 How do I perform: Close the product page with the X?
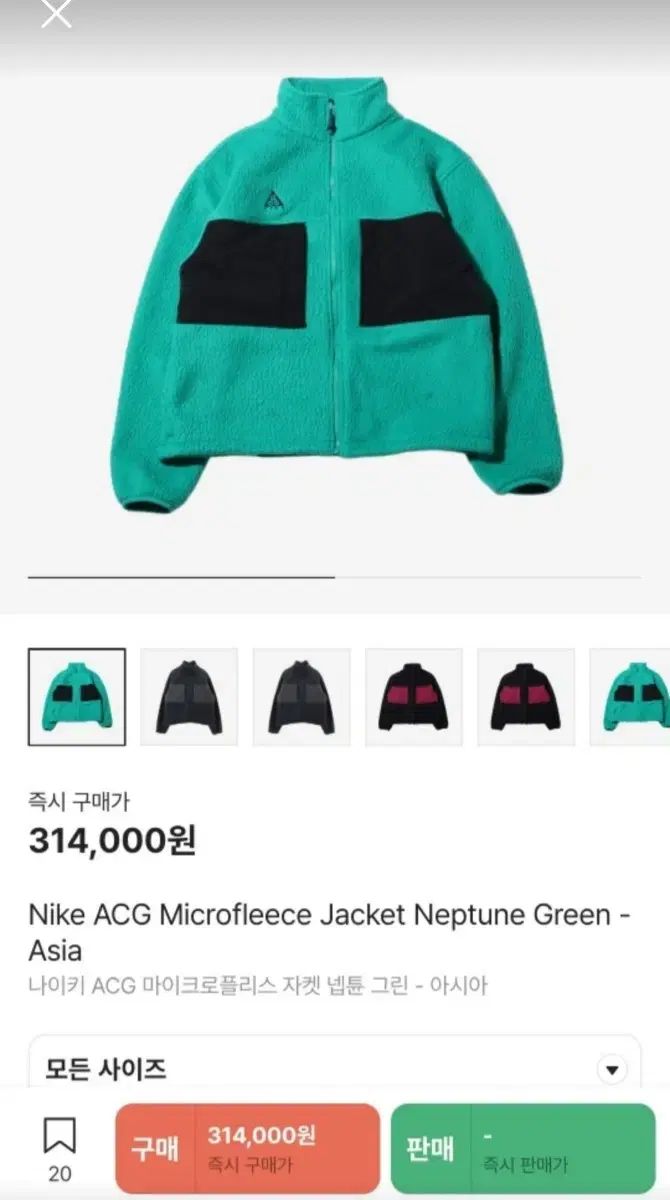(x=56, y=13)
